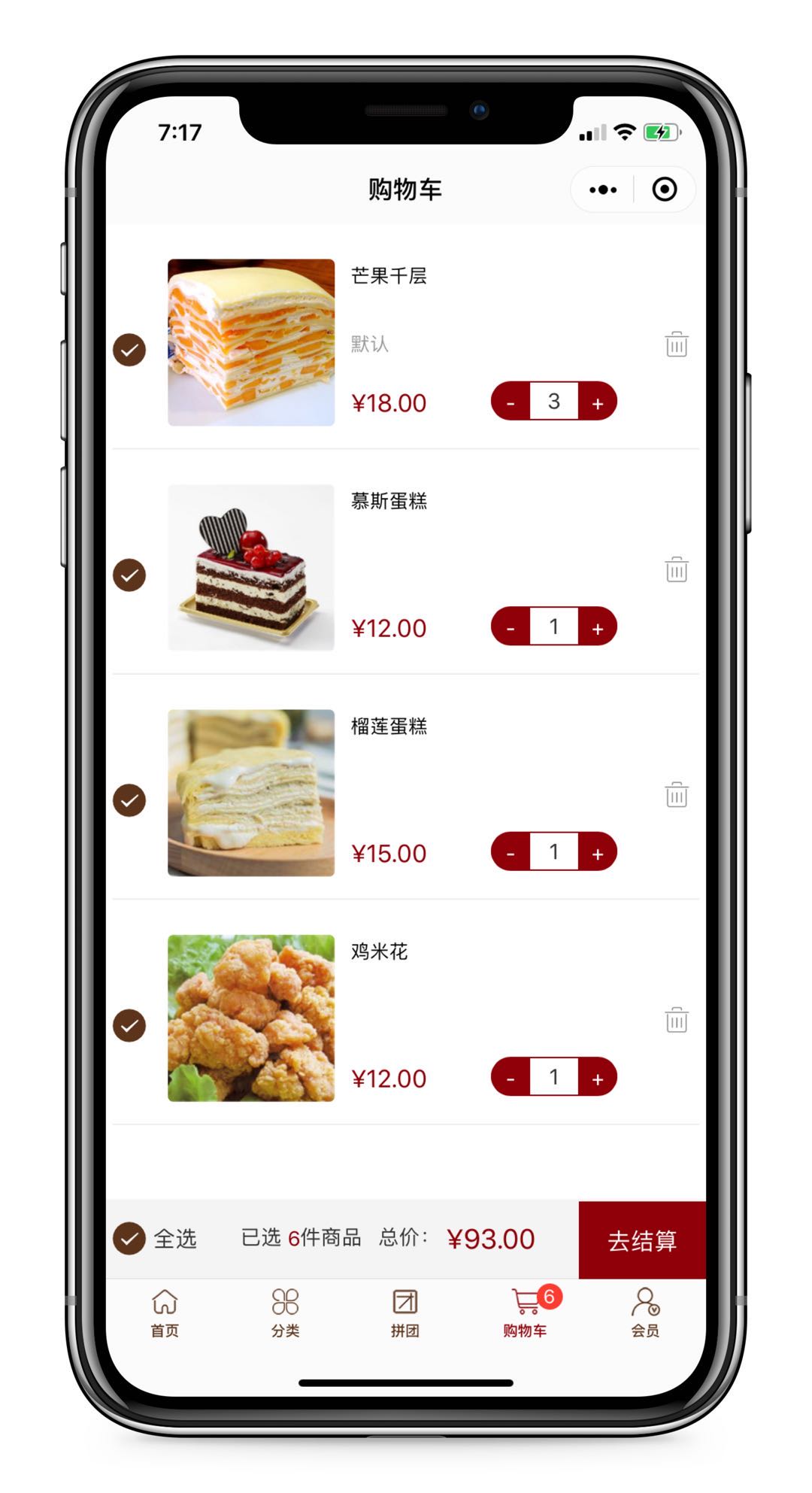Delete 芒果千层 from the cart
Image resolution: width=812 pixels, height=1493 pixels.
click(x=677, y=344)
